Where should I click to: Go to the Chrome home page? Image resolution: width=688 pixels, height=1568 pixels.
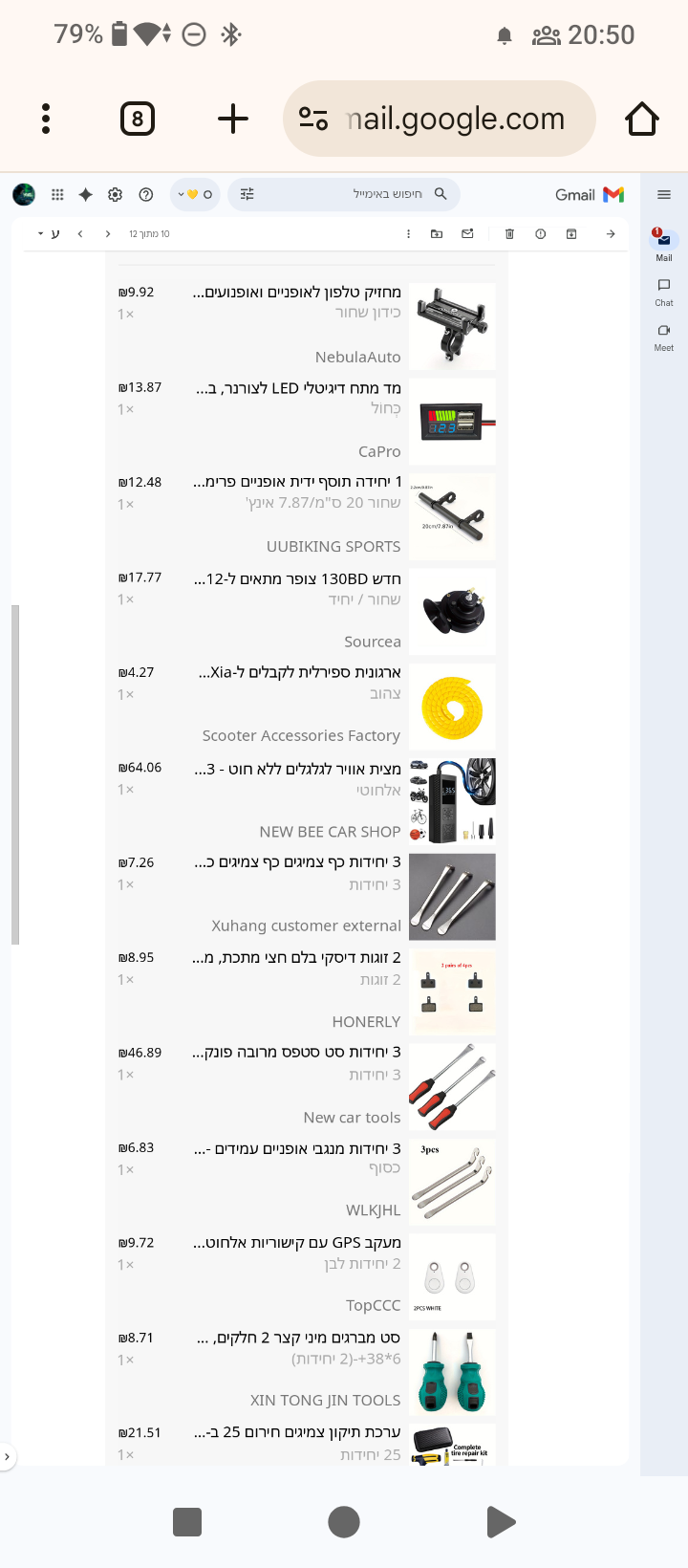click(x=641, y=119)
